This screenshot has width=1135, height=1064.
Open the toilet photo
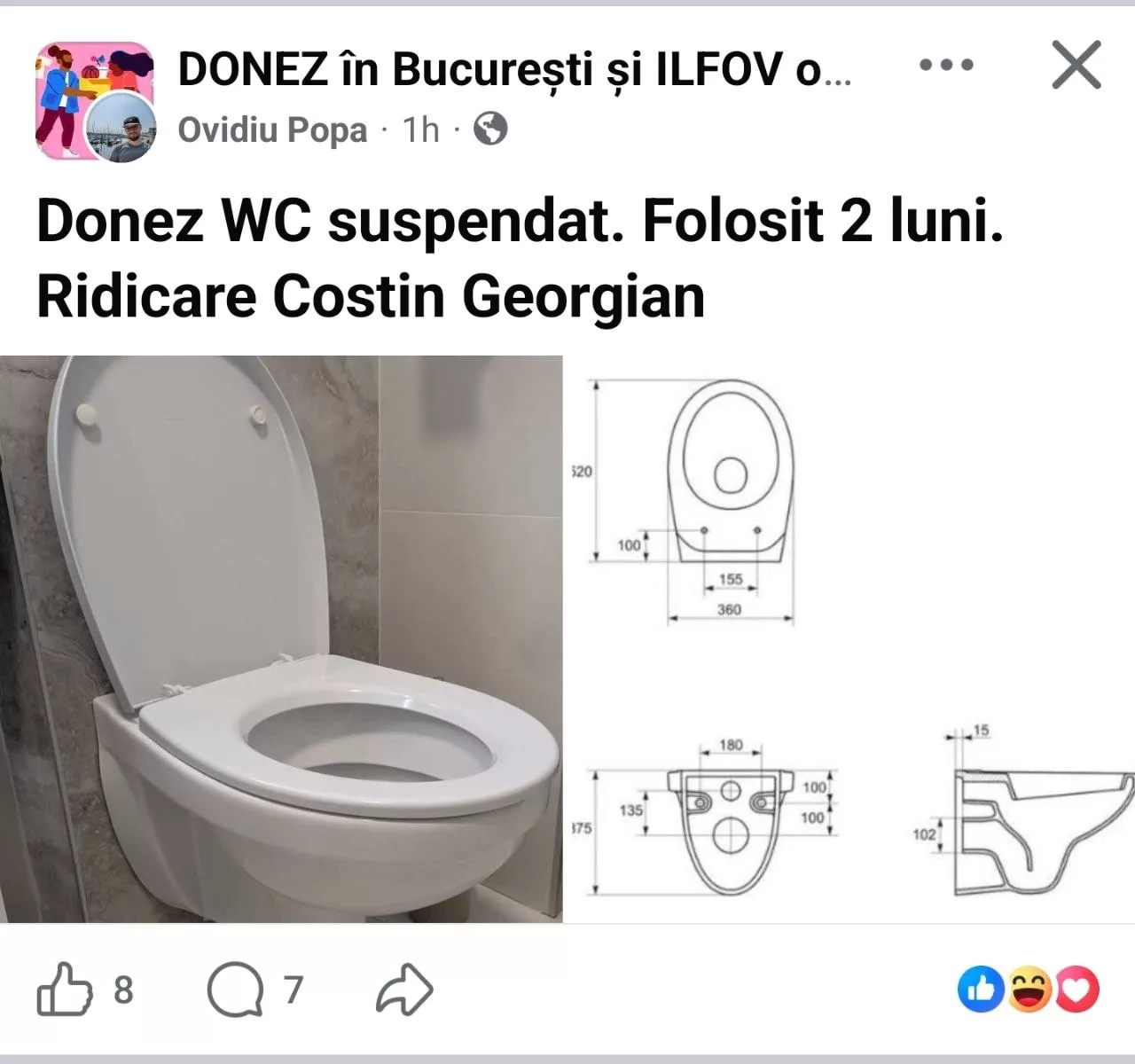(x=281, y=638)
